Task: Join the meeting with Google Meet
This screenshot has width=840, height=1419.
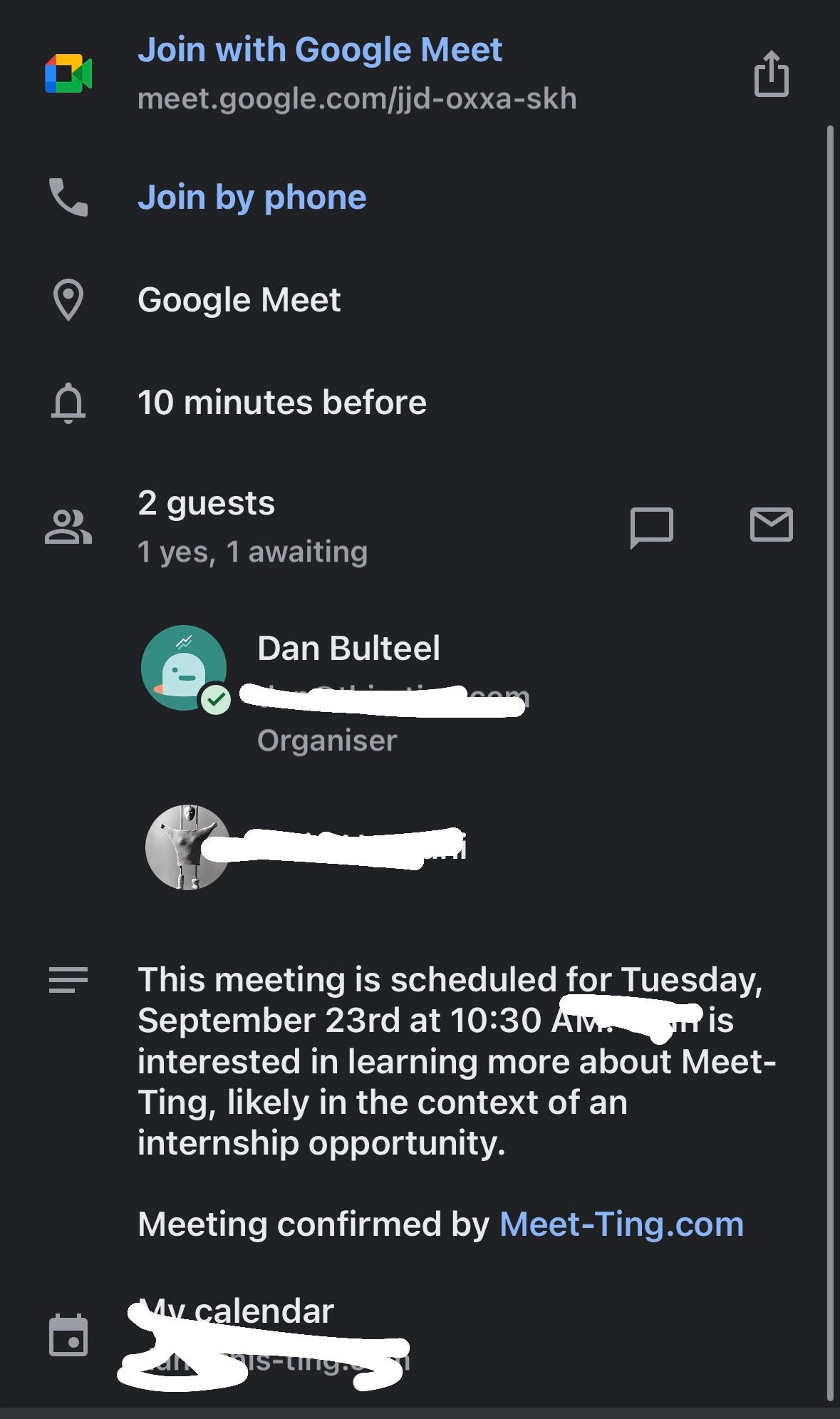Action: 319,51
